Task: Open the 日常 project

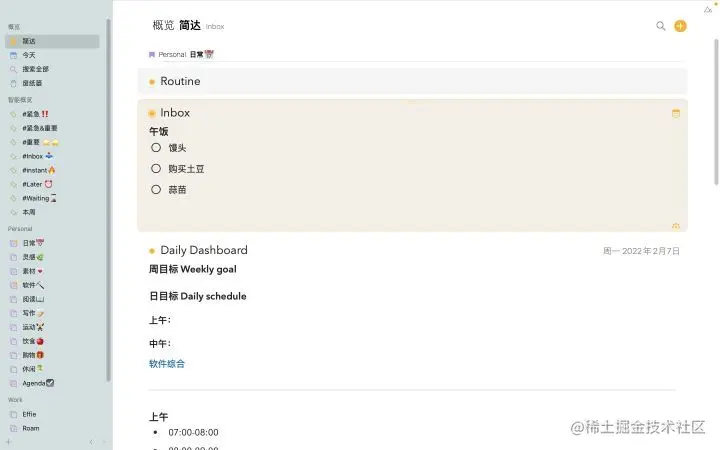Action: pos(34,243)
